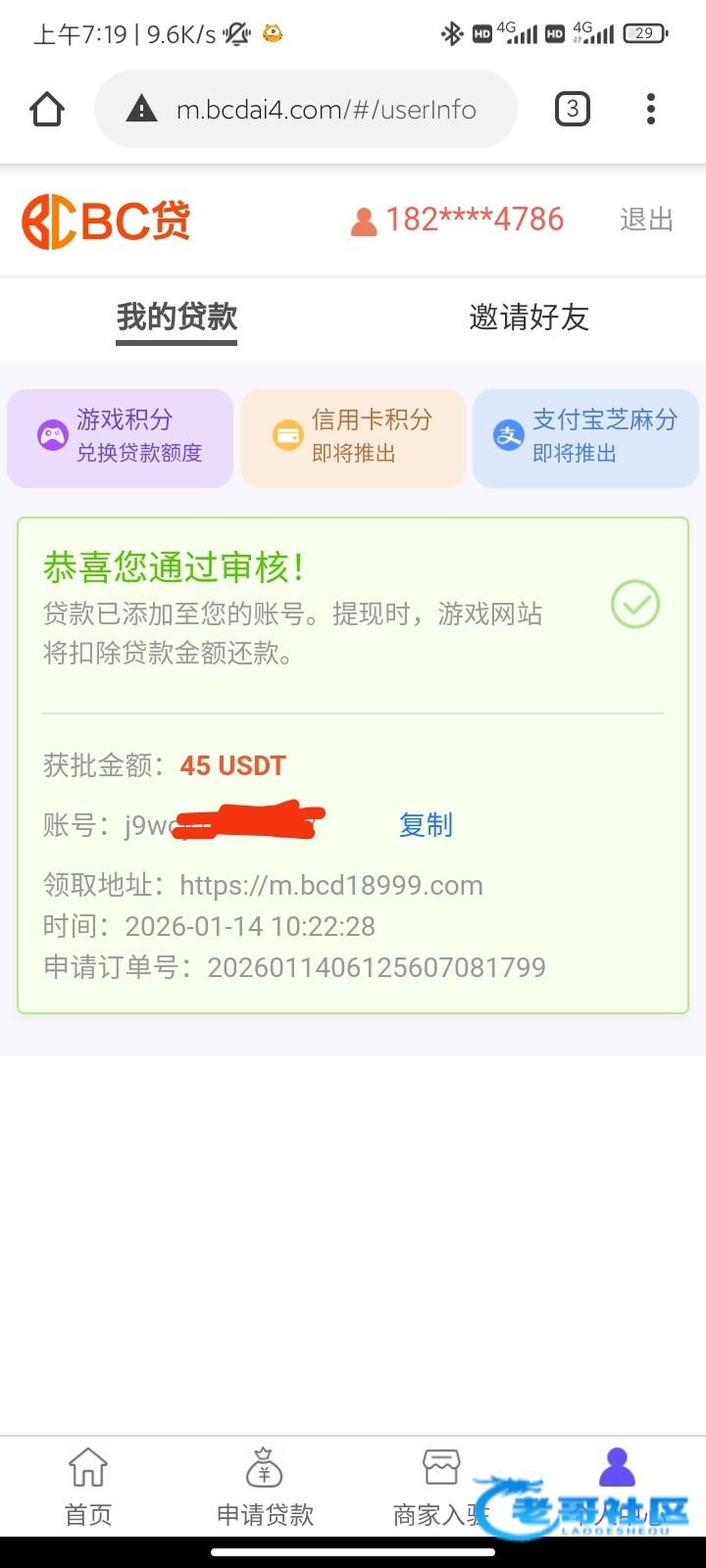Image resolution: width=706 pixels, height=1568 pixels.
Task: Open the browser tab switcher
Action: tap(573, 109)
